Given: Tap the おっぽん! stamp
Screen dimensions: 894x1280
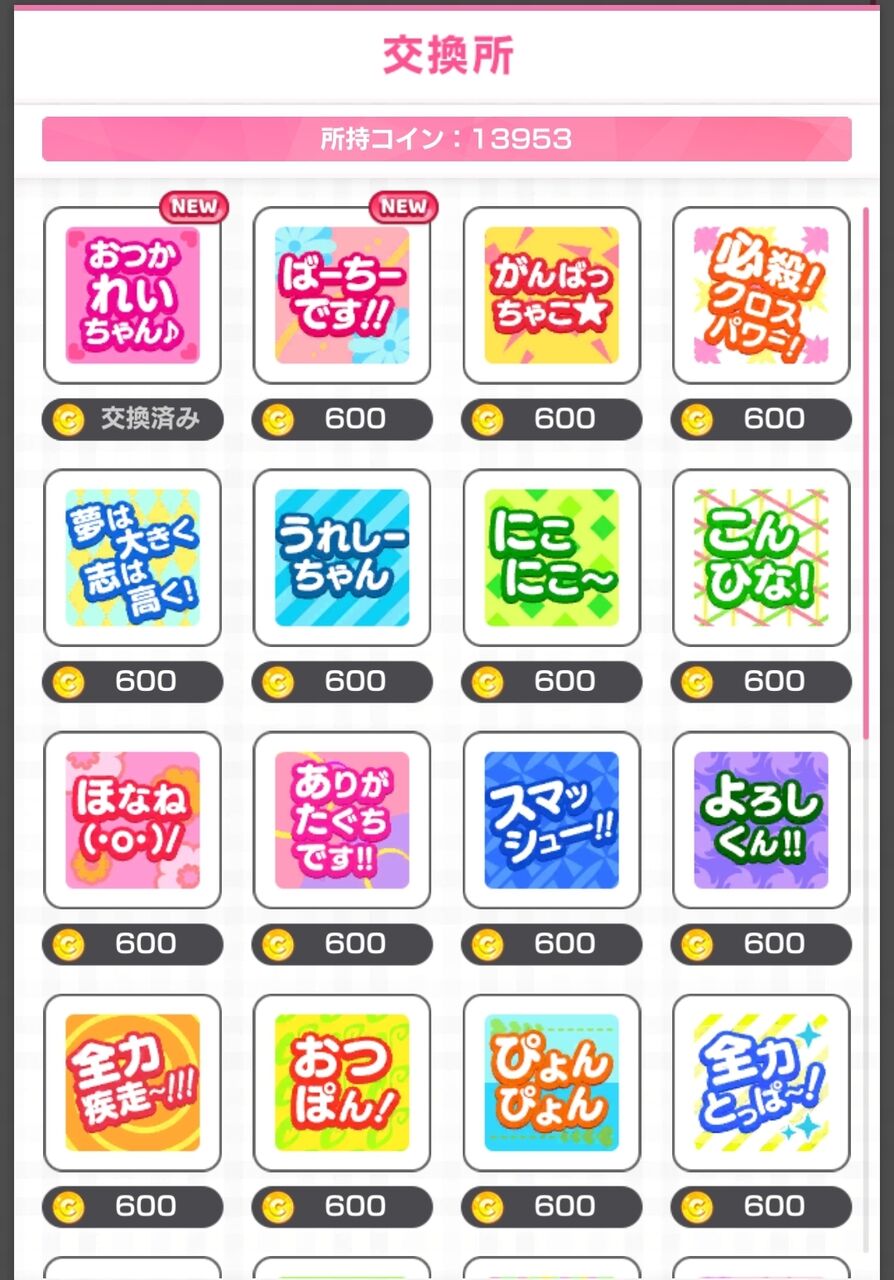Looking at the screenshot, I should click(342, 1082).
